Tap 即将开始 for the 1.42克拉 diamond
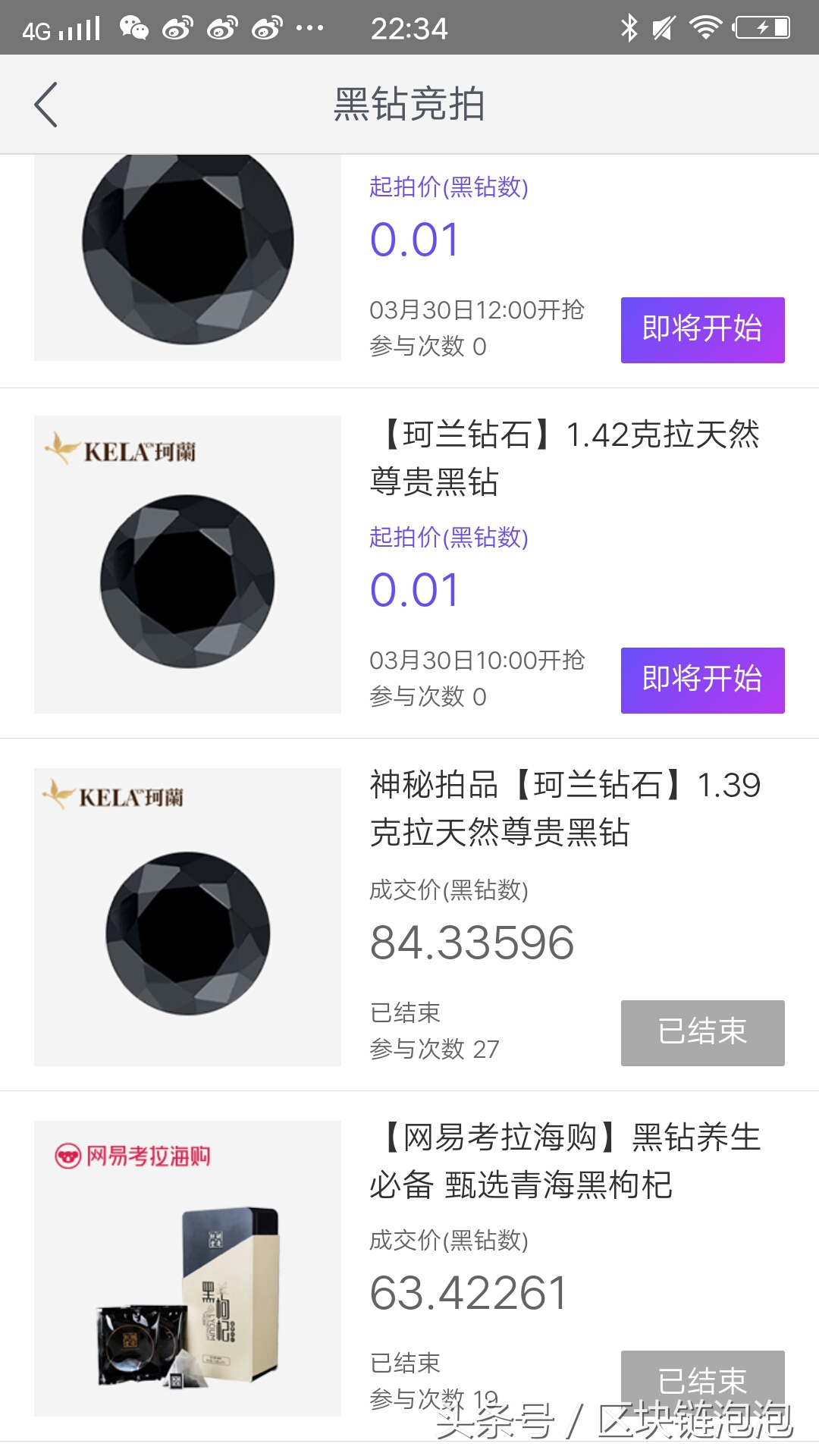The width and height of the screenshot is (819, 1456). [x=701, y=680]
